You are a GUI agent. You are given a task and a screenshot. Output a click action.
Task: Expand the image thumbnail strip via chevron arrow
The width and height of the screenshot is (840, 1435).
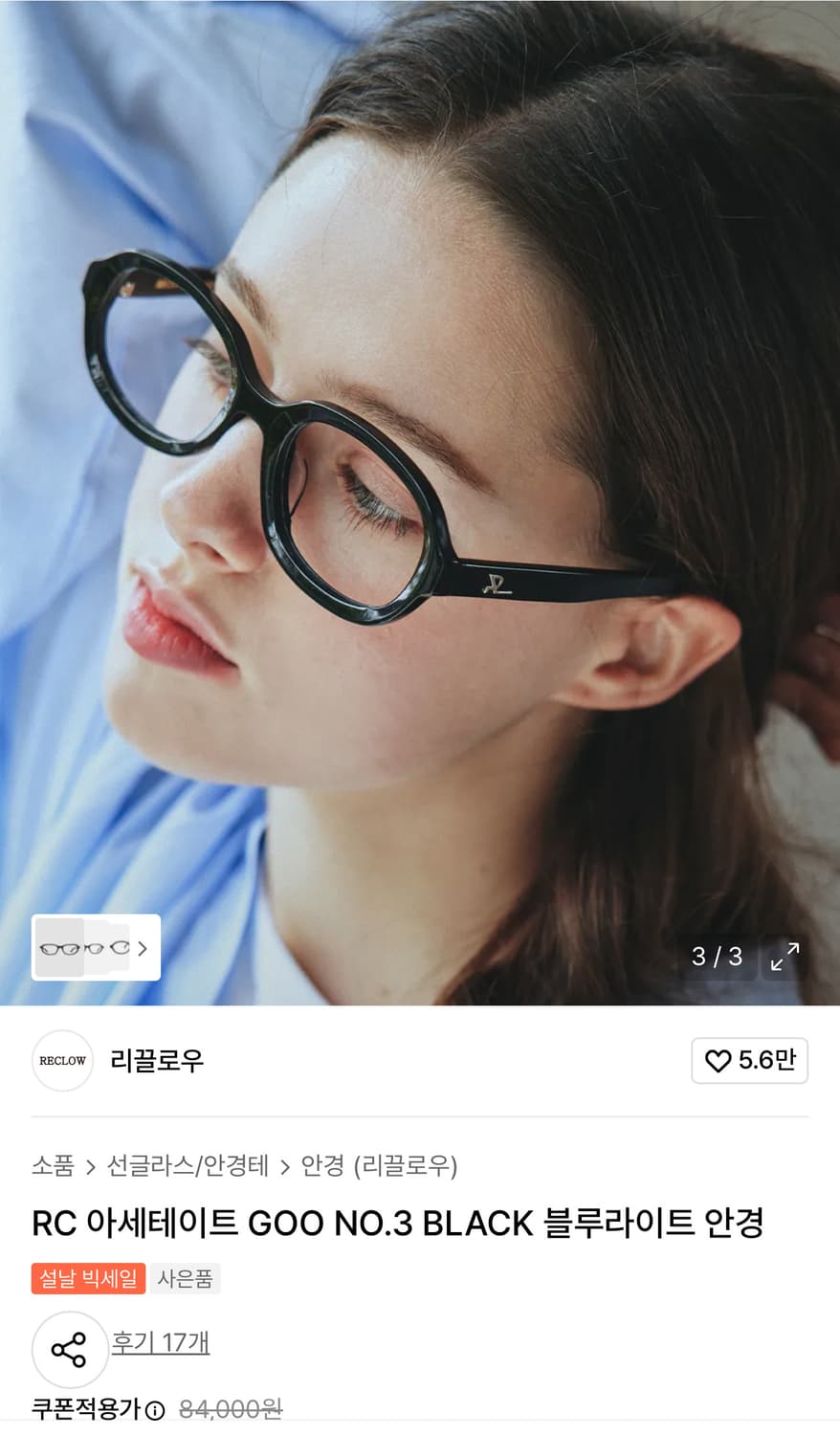coord(143,948)
